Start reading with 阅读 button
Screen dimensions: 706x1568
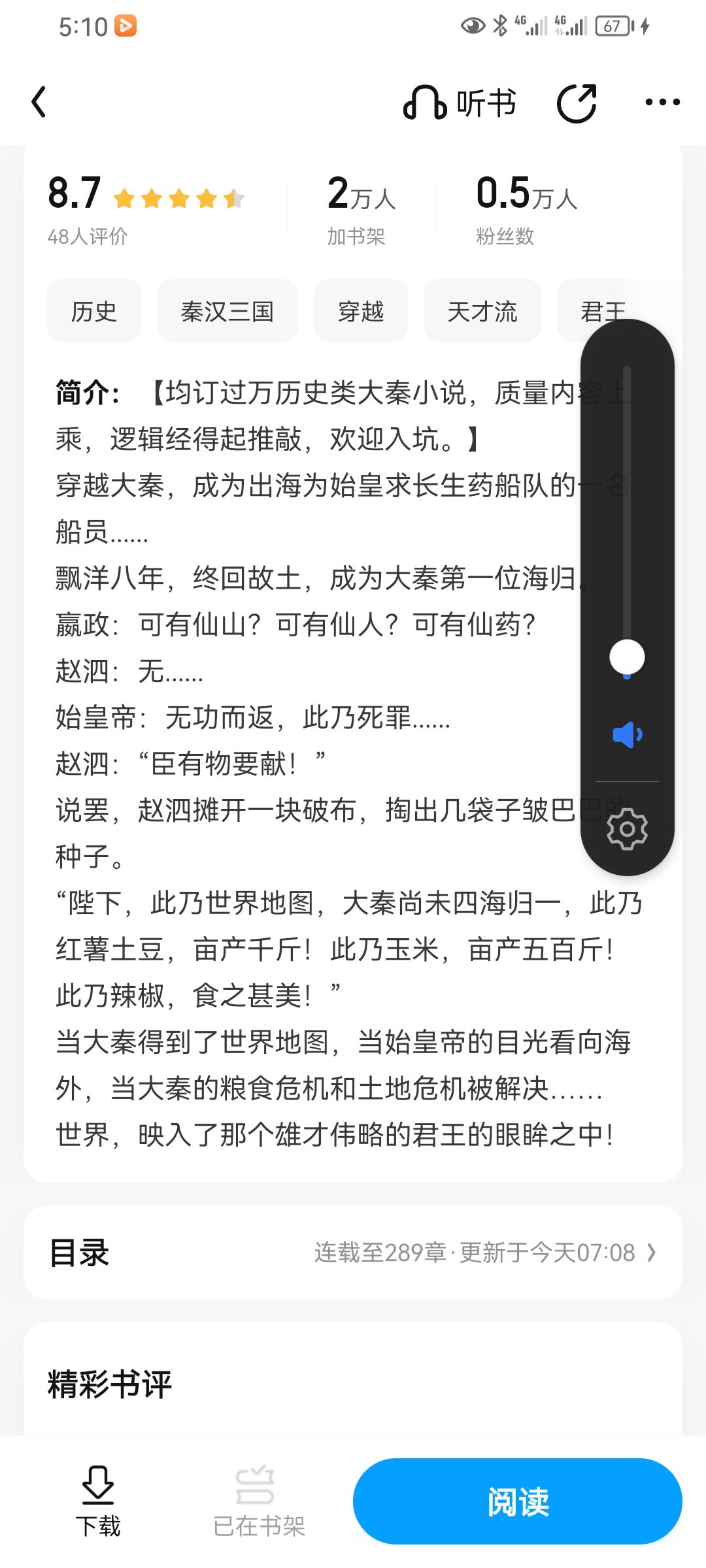517,1502
